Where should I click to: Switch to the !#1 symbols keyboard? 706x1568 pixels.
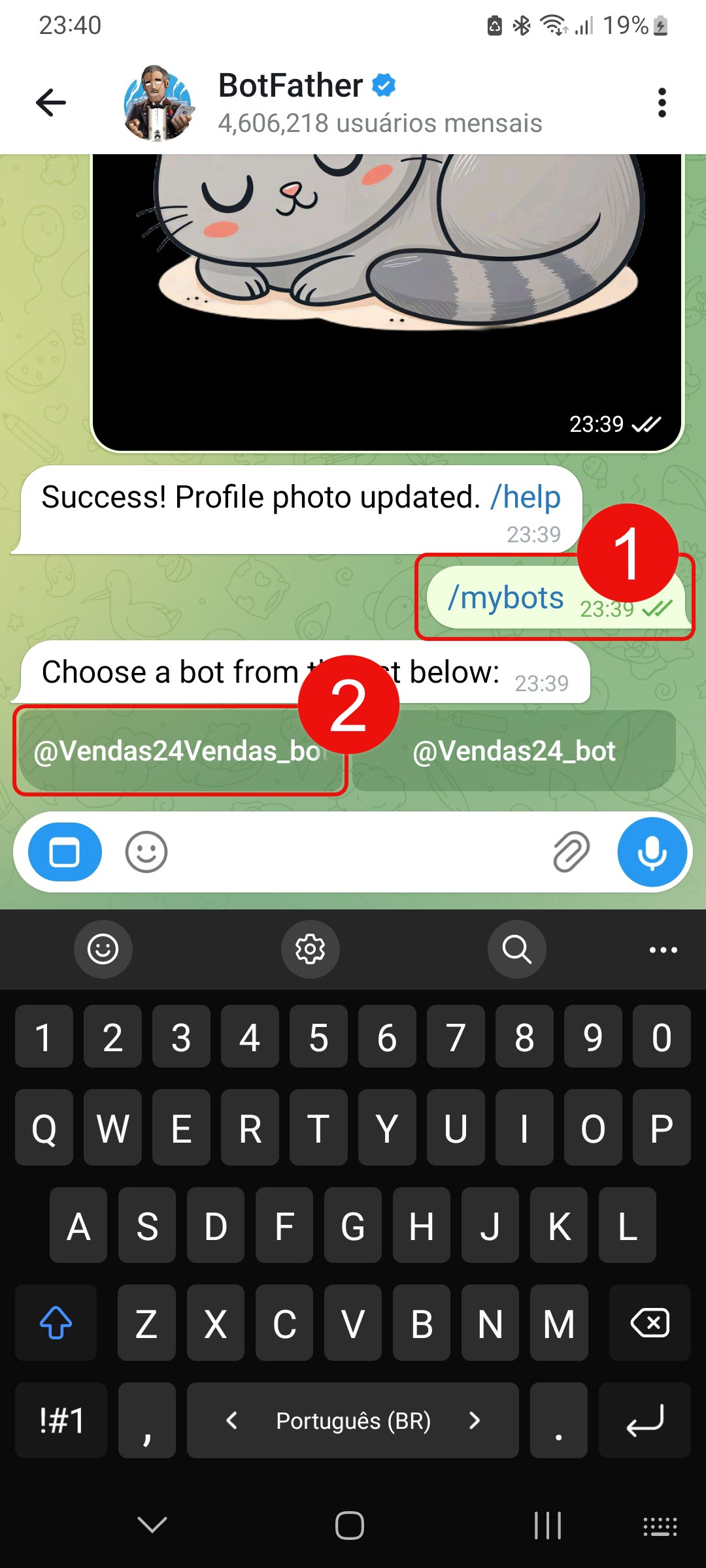click(61, 1420)
